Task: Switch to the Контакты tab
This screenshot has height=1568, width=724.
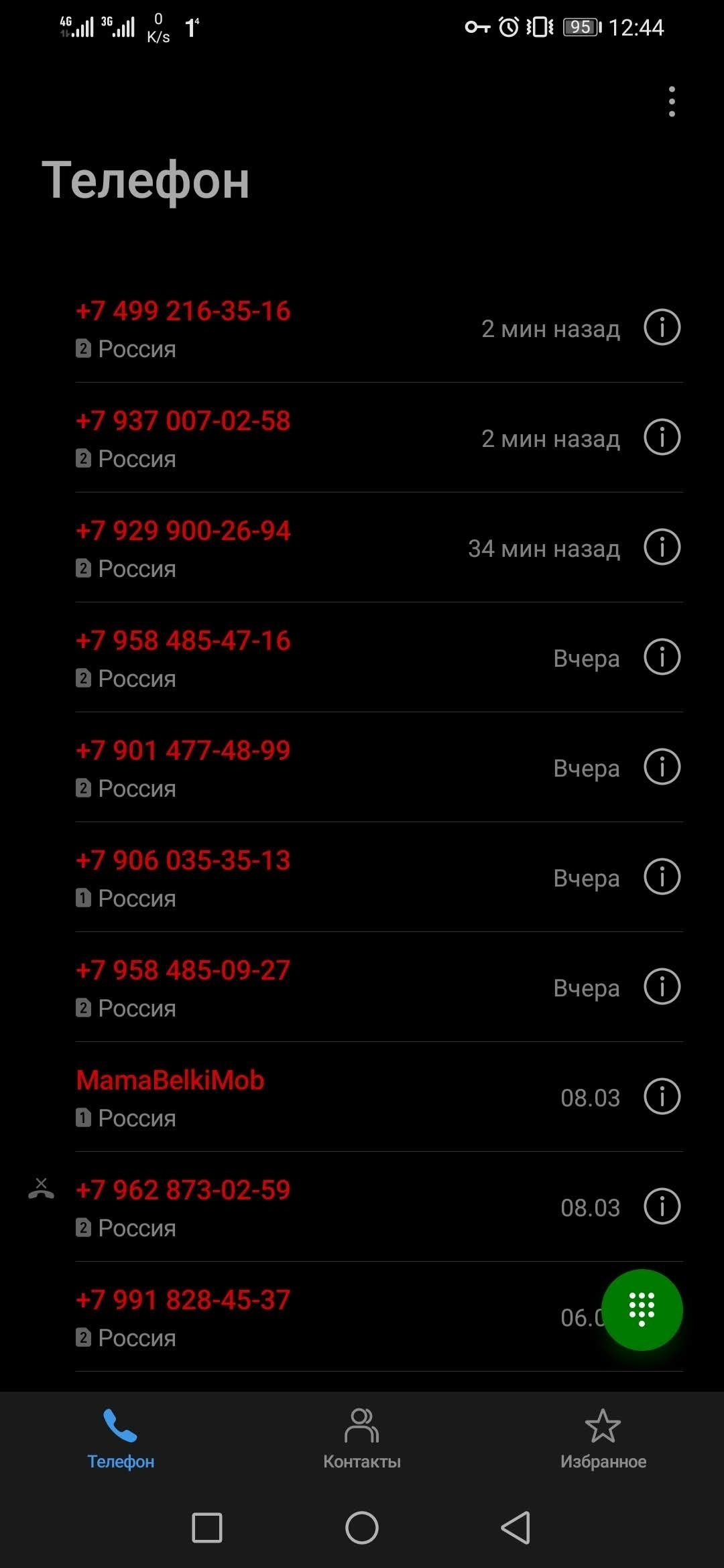Action: [x=362, y=1438]
